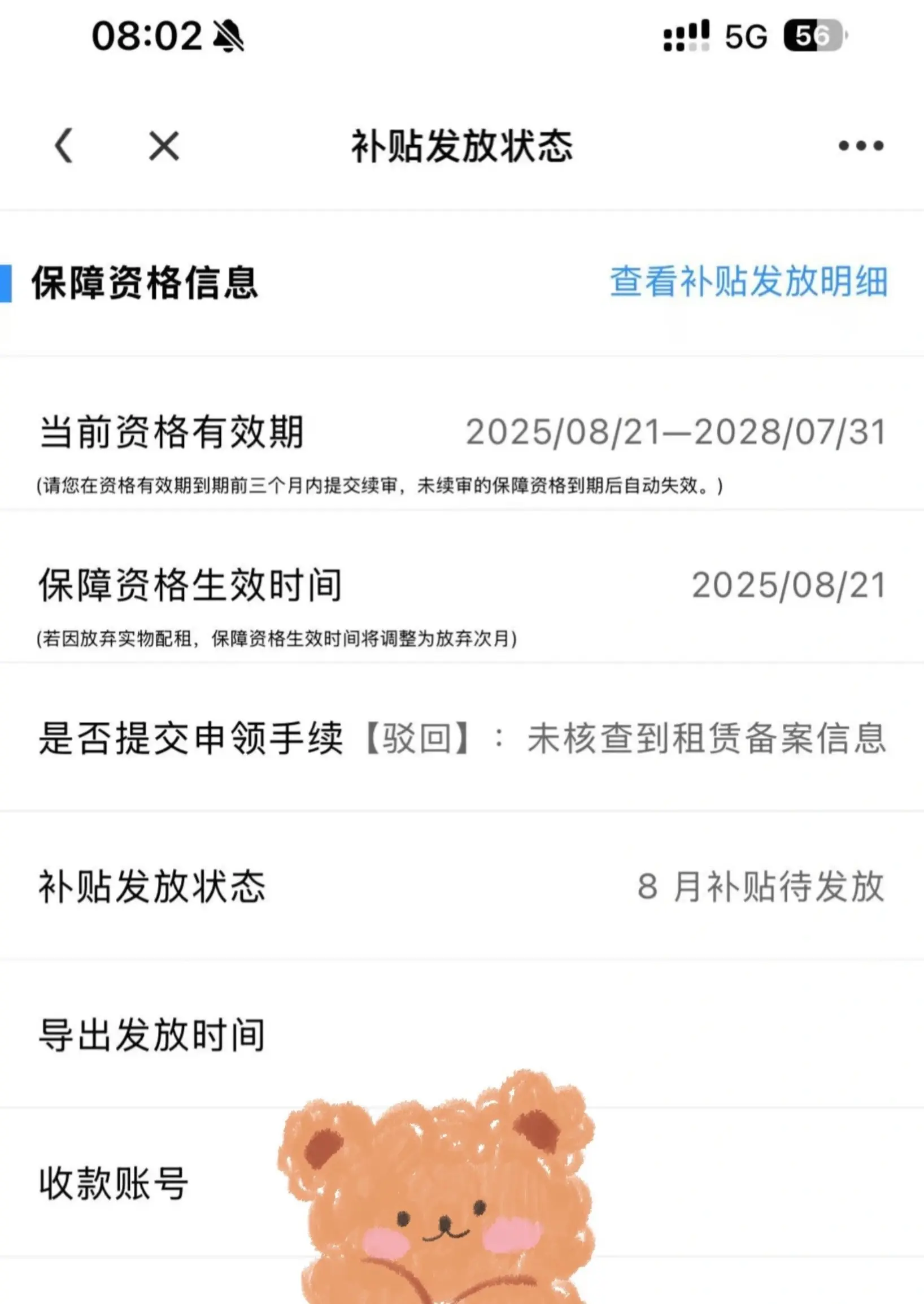Open the three-dot overflow menu

tap(860, 146)
